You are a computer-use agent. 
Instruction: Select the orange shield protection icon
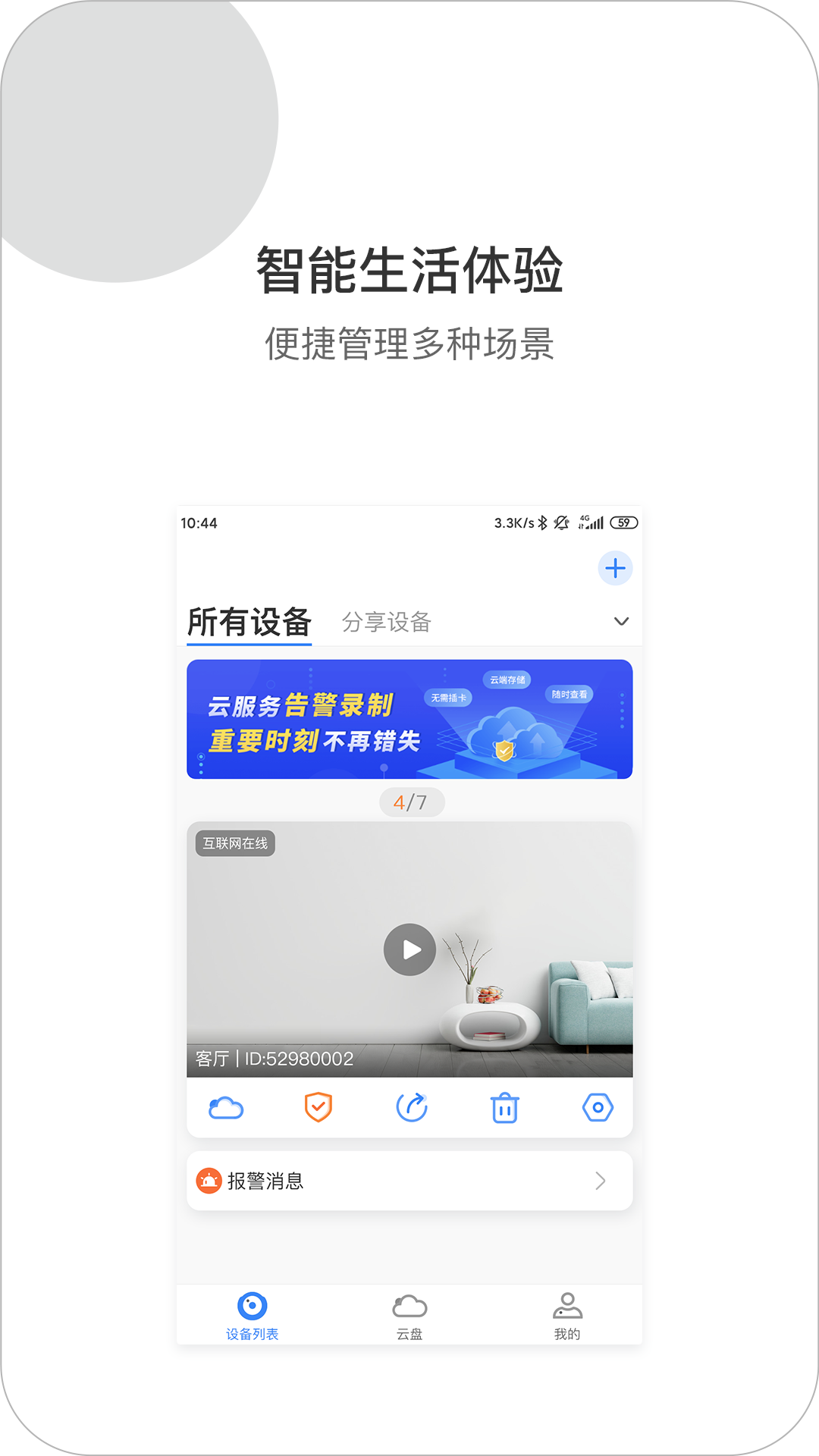pyautogui.click(x=318, y=1108)
